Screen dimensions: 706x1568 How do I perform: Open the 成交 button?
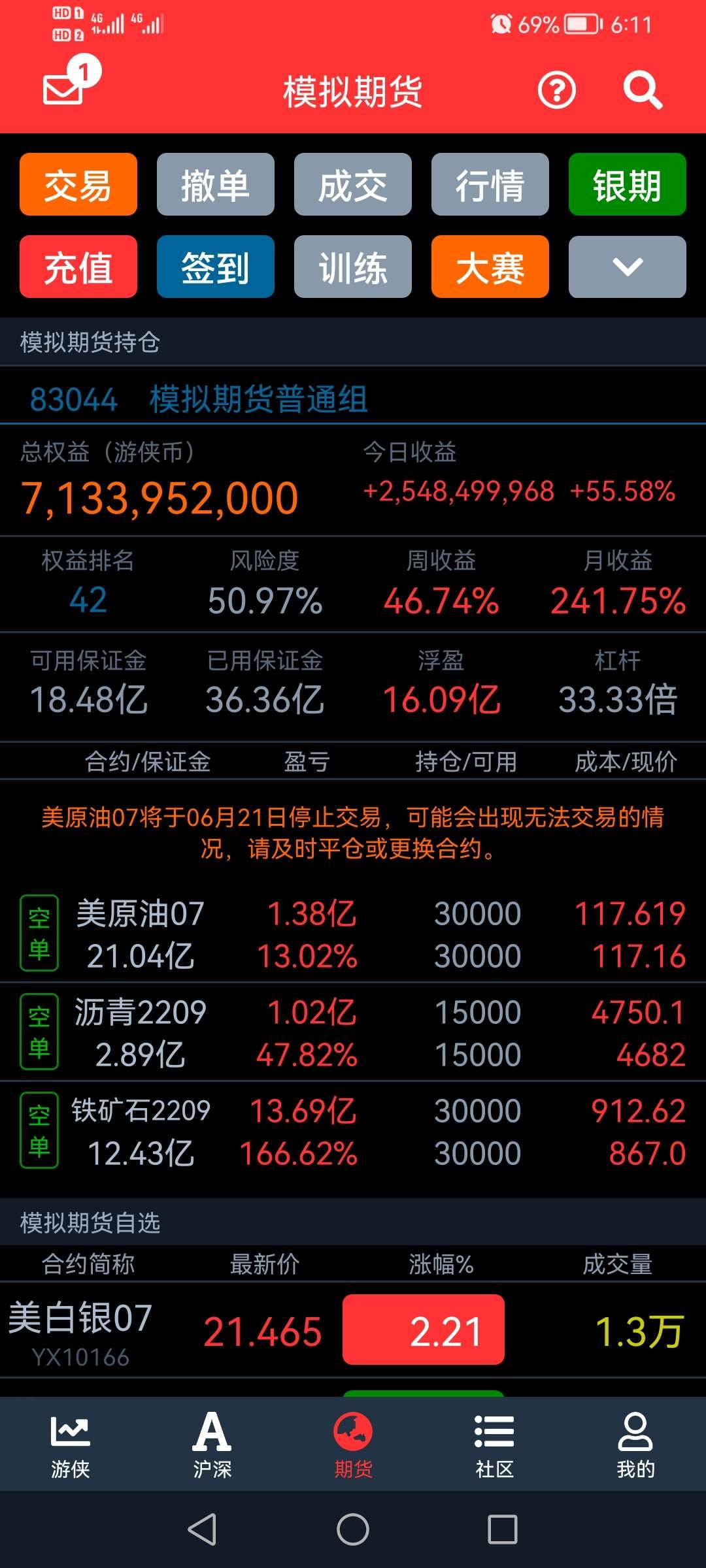[353, 184]
